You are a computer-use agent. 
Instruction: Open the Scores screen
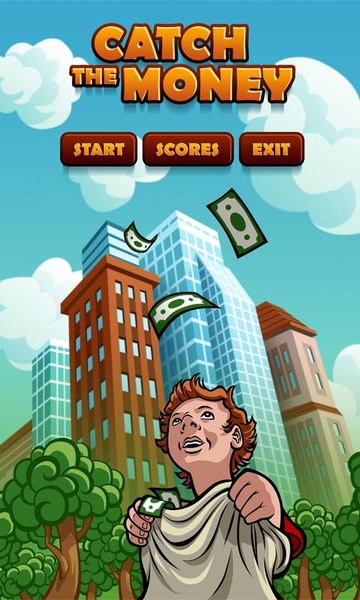click(188, 149)
